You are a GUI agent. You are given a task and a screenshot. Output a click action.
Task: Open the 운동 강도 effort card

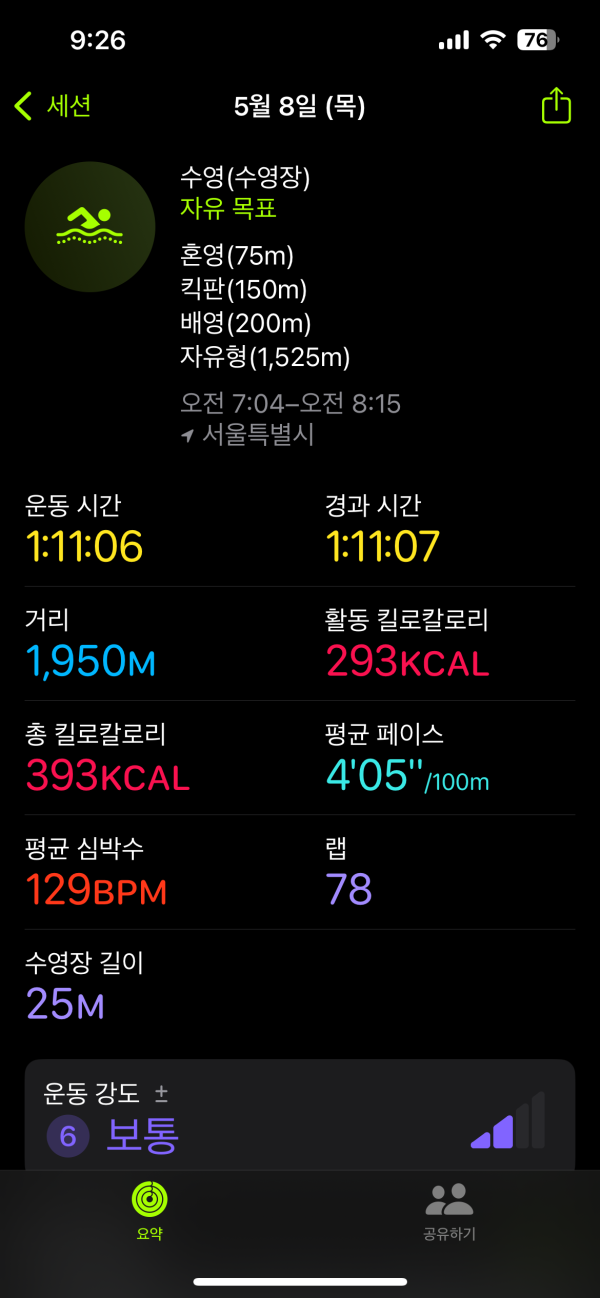300,1115
